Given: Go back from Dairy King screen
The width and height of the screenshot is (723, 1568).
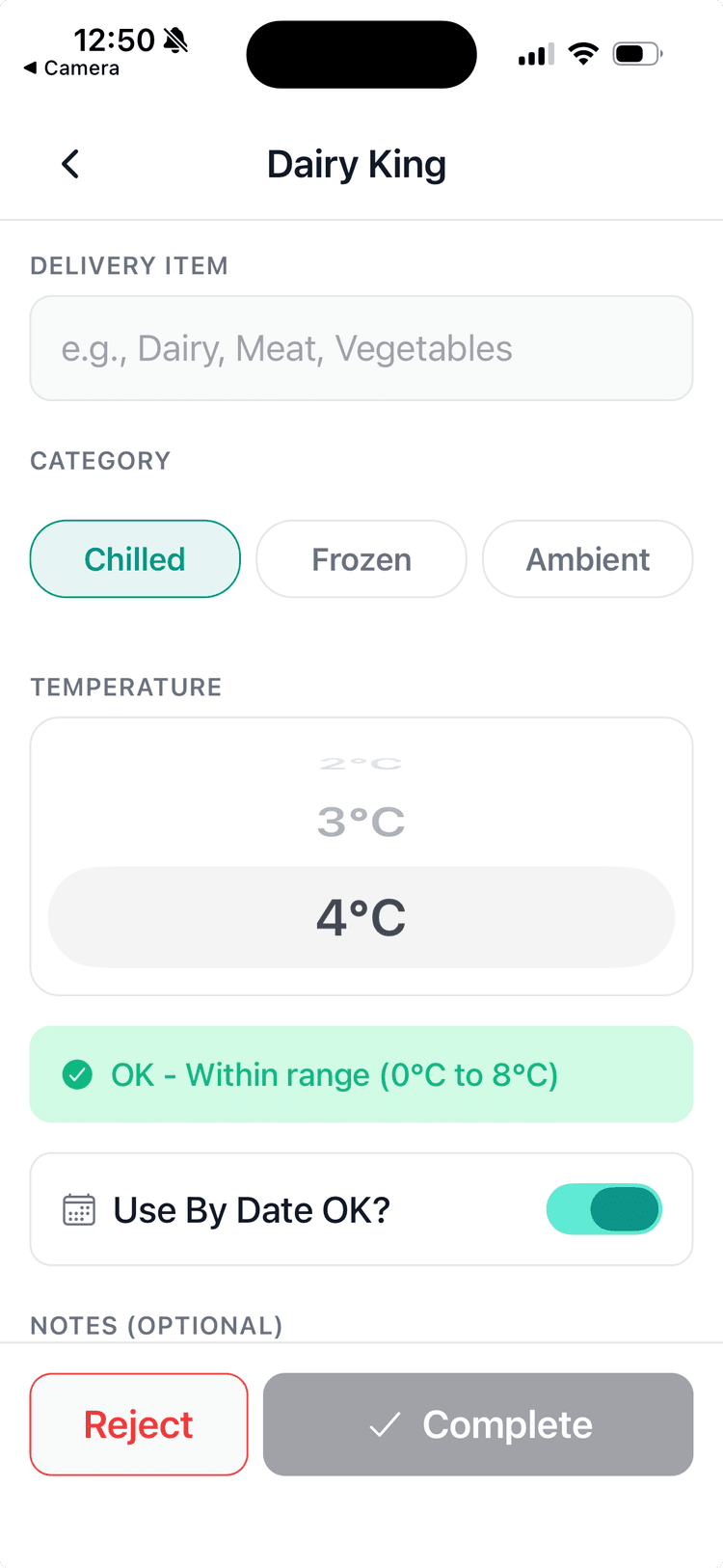Looking at the screenshot, I should [x=70, y=164].
